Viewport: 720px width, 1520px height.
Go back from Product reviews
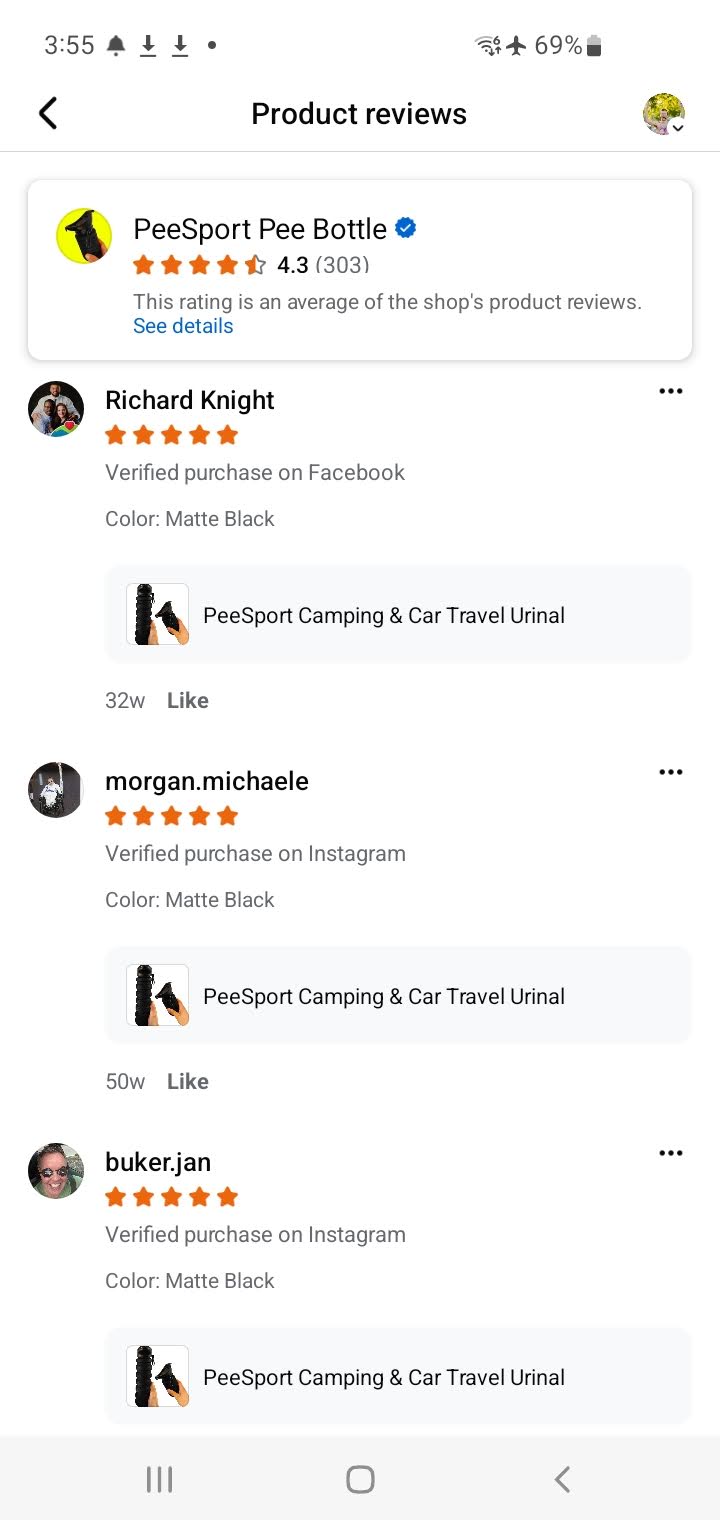coord(48,114)
